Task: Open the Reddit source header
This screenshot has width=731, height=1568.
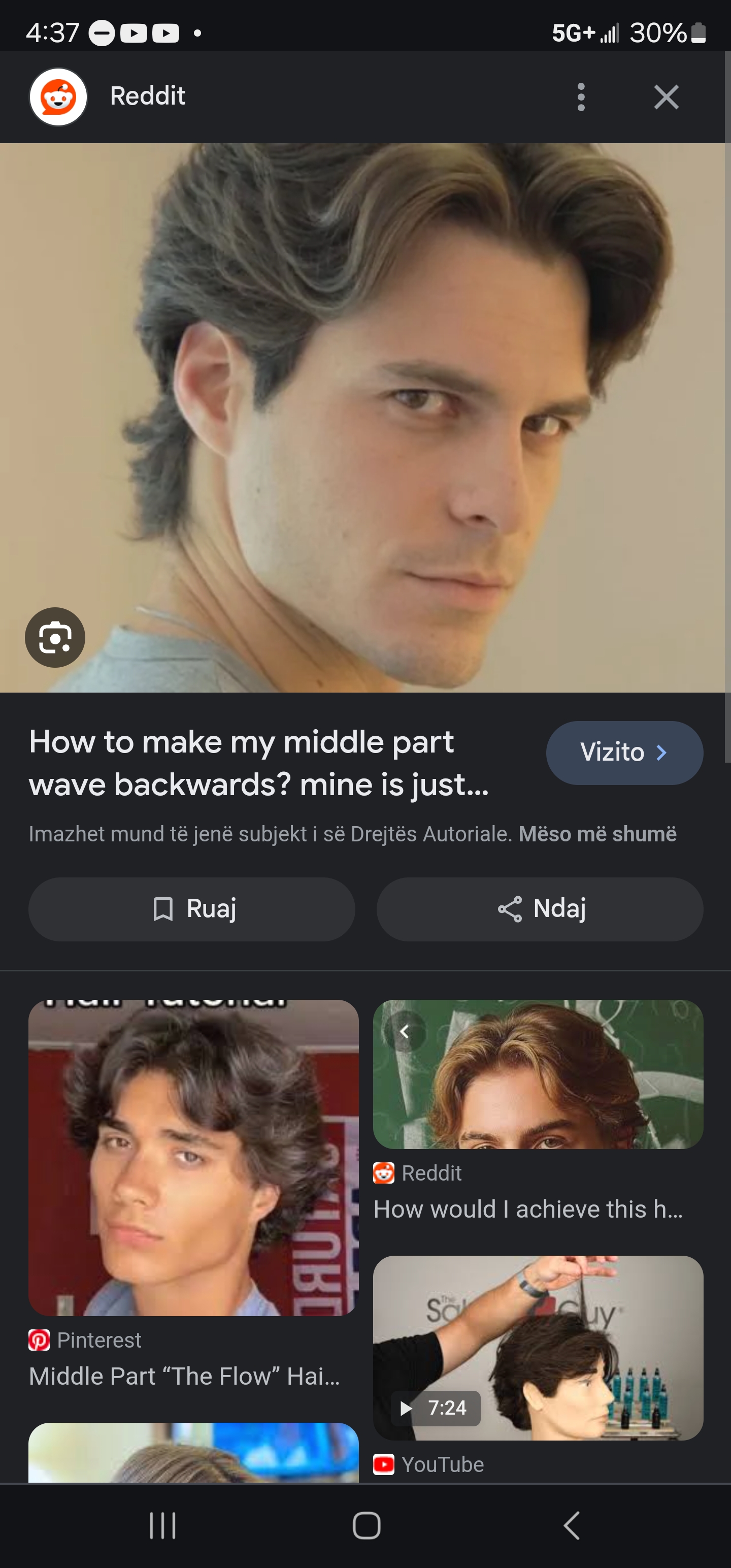Action: (x=147, y=96)
